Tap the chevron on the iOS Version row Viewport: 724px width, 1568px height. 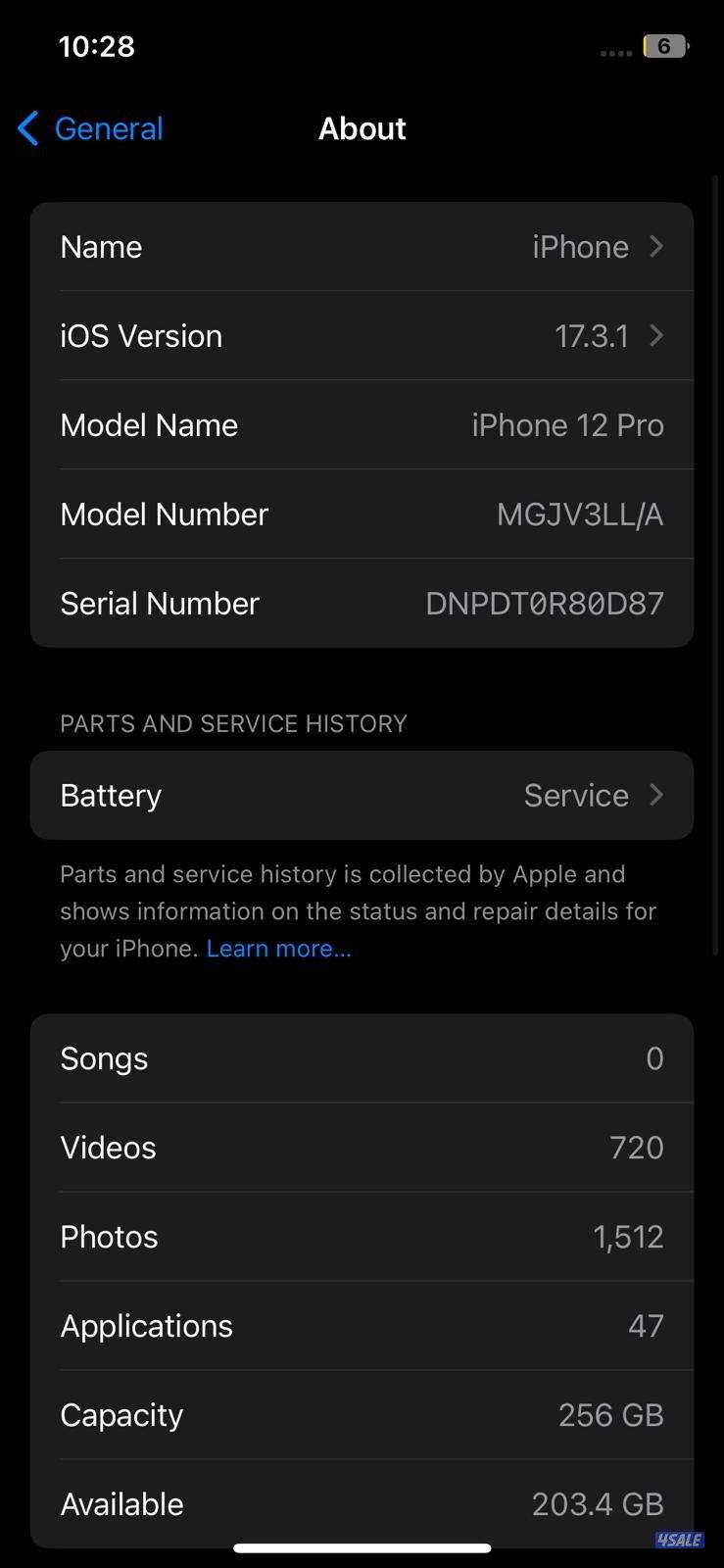pyautogui.click(x=656, y=336)
